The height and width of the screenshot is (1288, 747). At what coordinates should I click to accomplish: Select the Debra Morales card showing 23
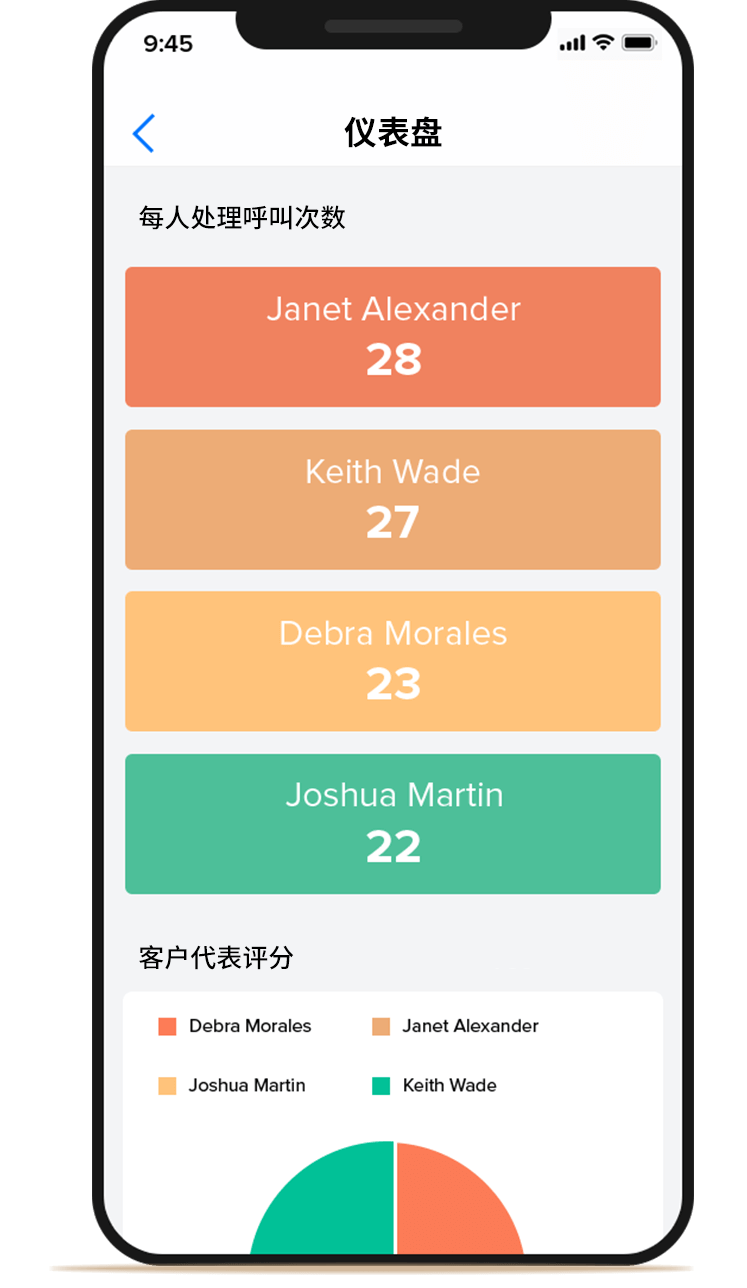(x=392, y=661)
